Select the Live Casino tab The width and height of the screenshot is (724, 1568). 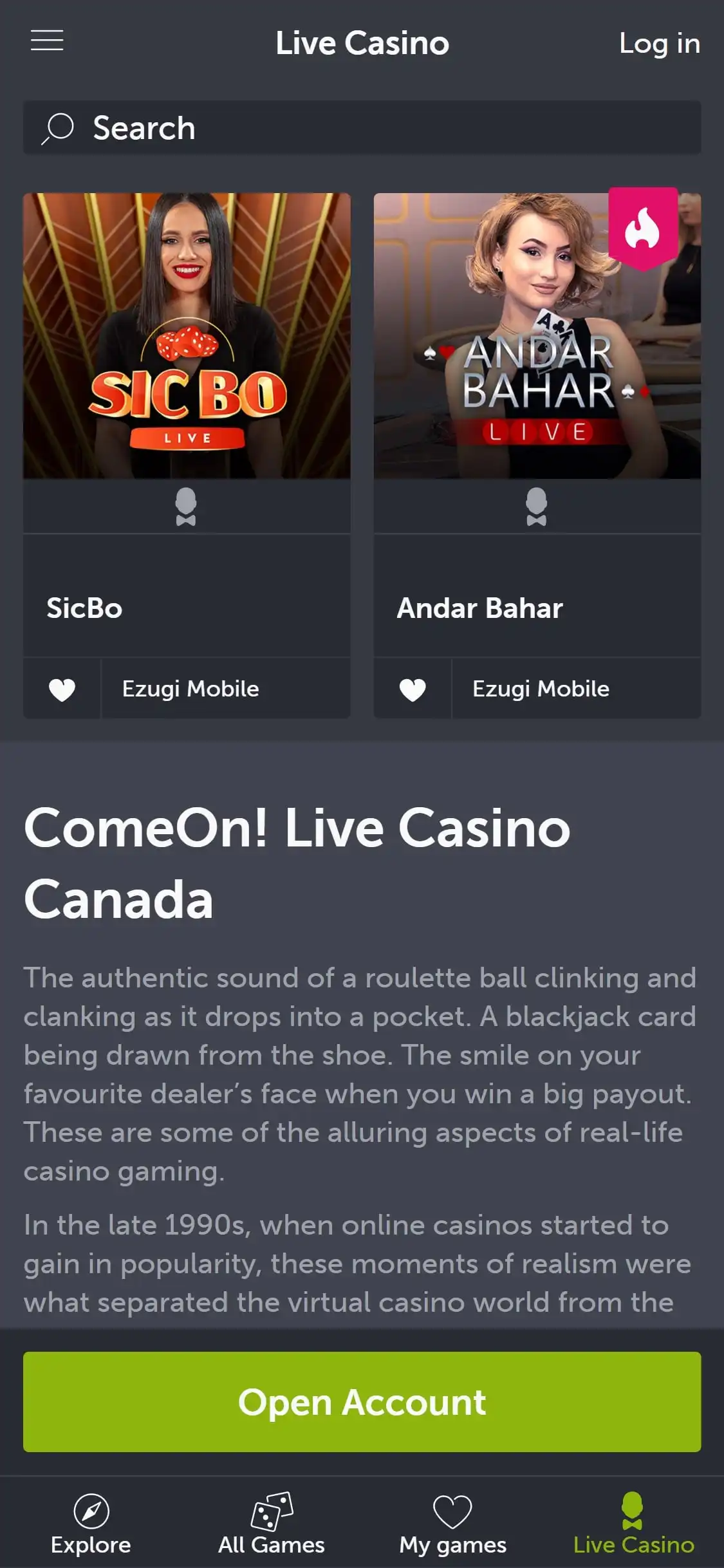[633, 1523]
